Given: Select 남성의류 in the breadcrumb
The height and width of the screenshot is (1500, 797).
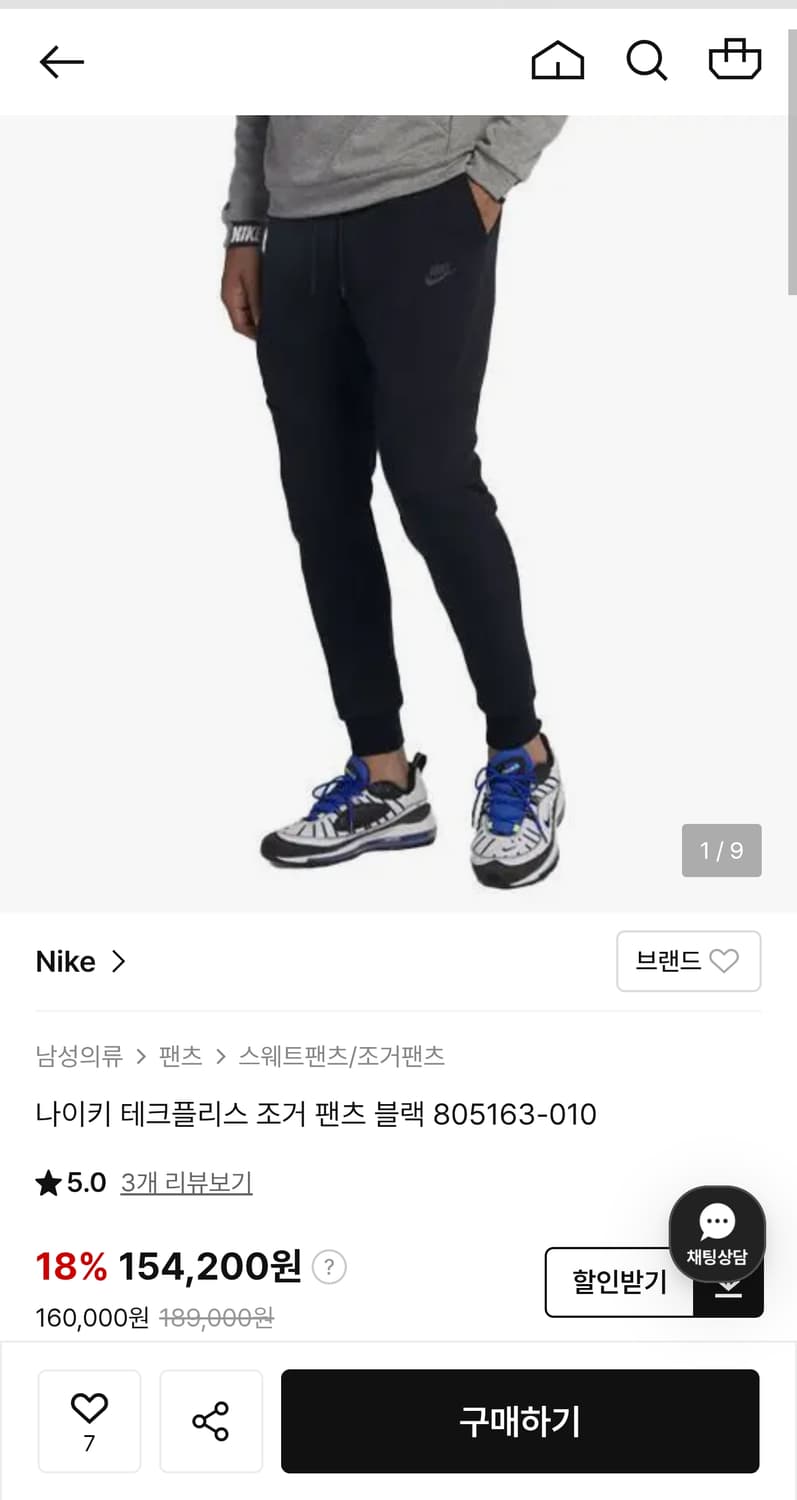Looking at the screenshot, I should (x=79, y=1056).
